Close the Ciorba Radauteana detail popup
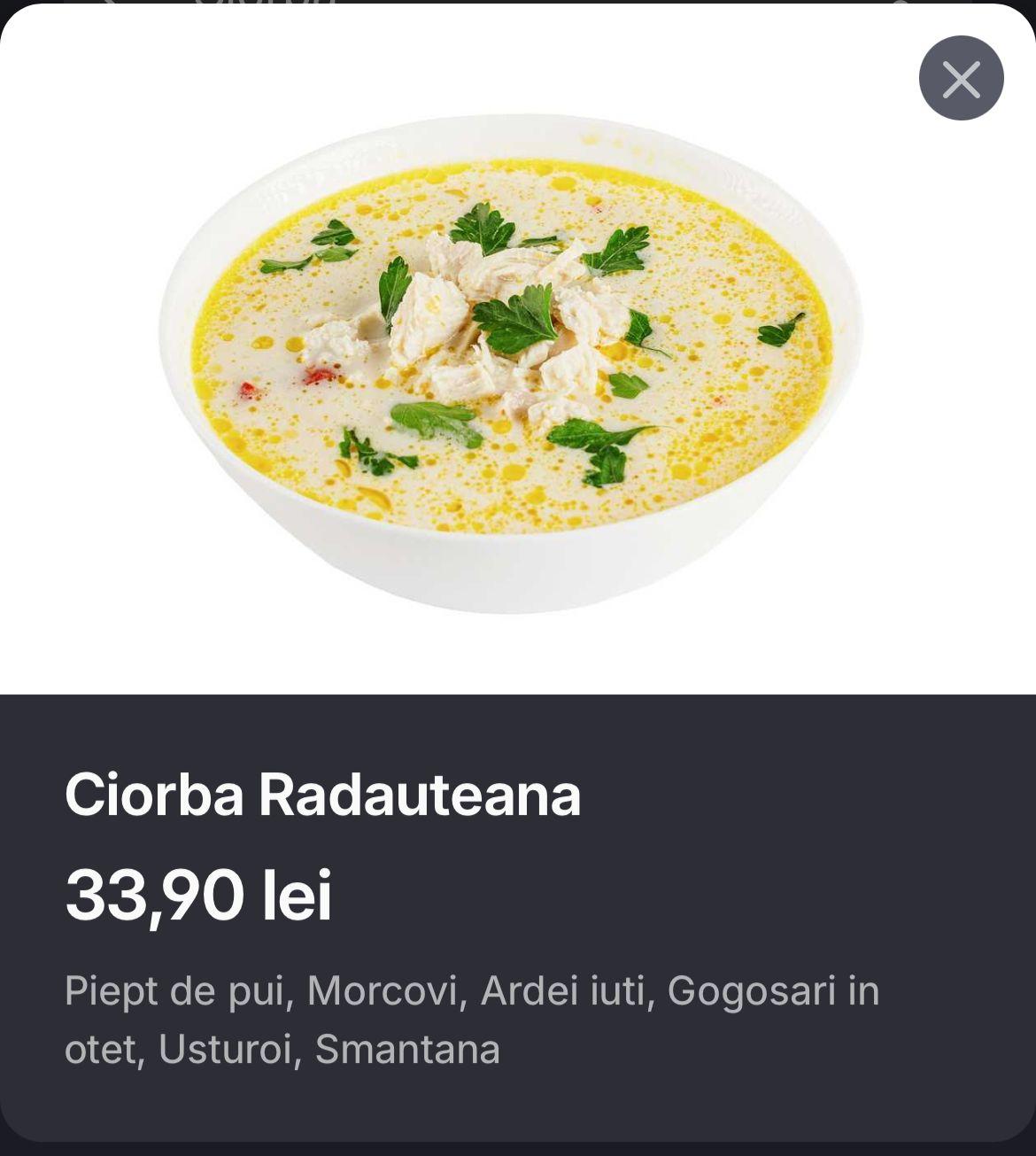This screenshot has height=1156, width=1036. pos(961,79)
